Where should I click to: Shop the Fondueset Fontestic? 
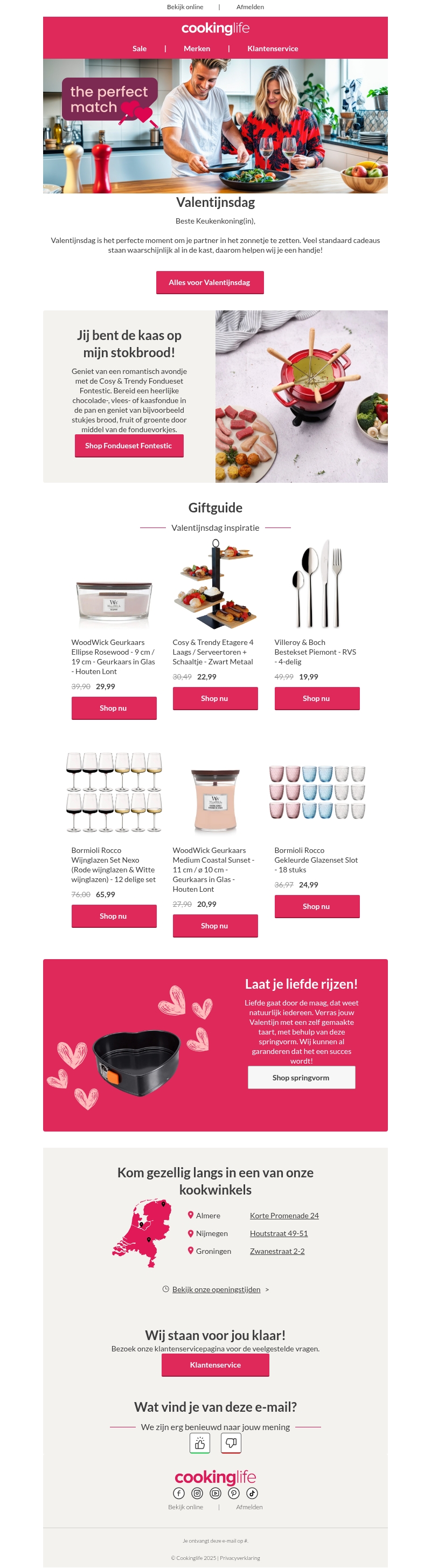click(x=128, y=446)
